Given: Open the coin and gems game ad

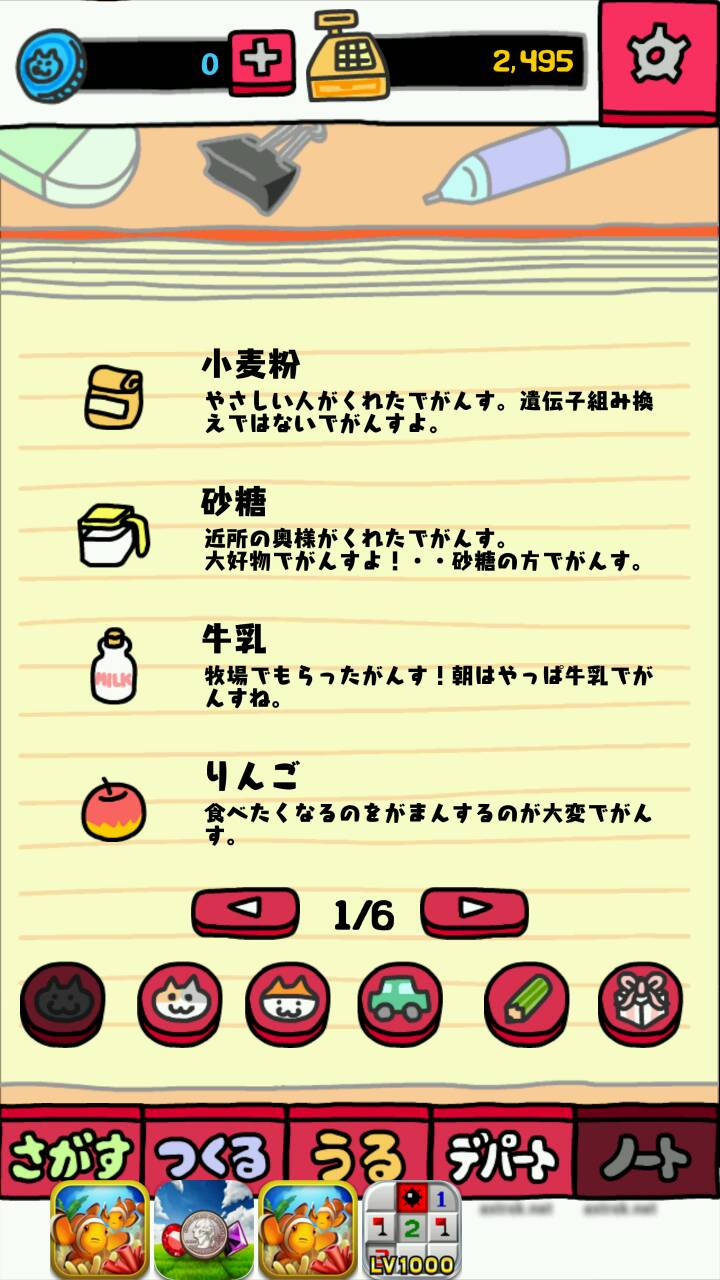Looking at the screenshot, I should [204, 1230].
